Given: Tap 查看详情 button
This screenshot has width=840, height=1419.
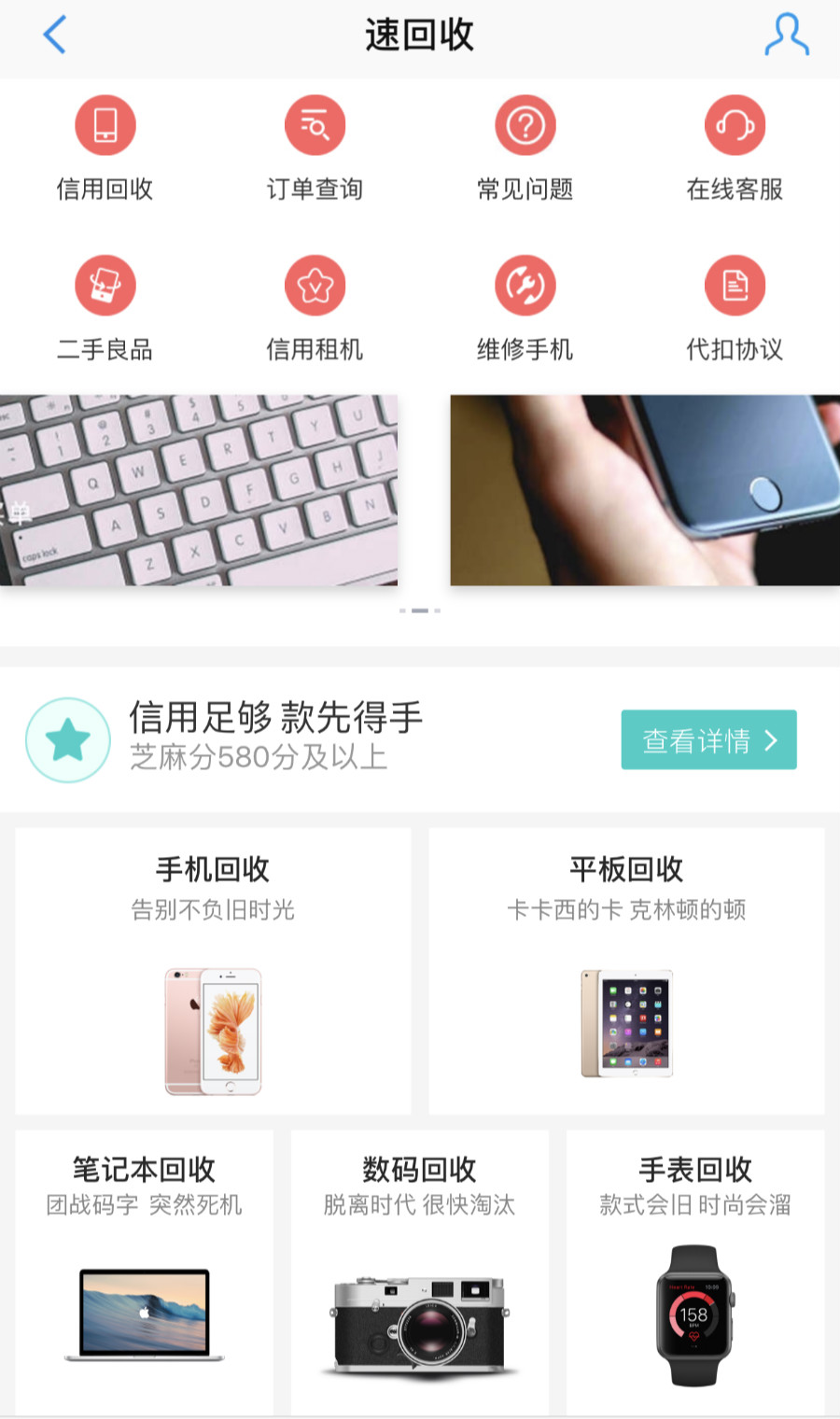Looking at the screenshot, I should (708, 740).
